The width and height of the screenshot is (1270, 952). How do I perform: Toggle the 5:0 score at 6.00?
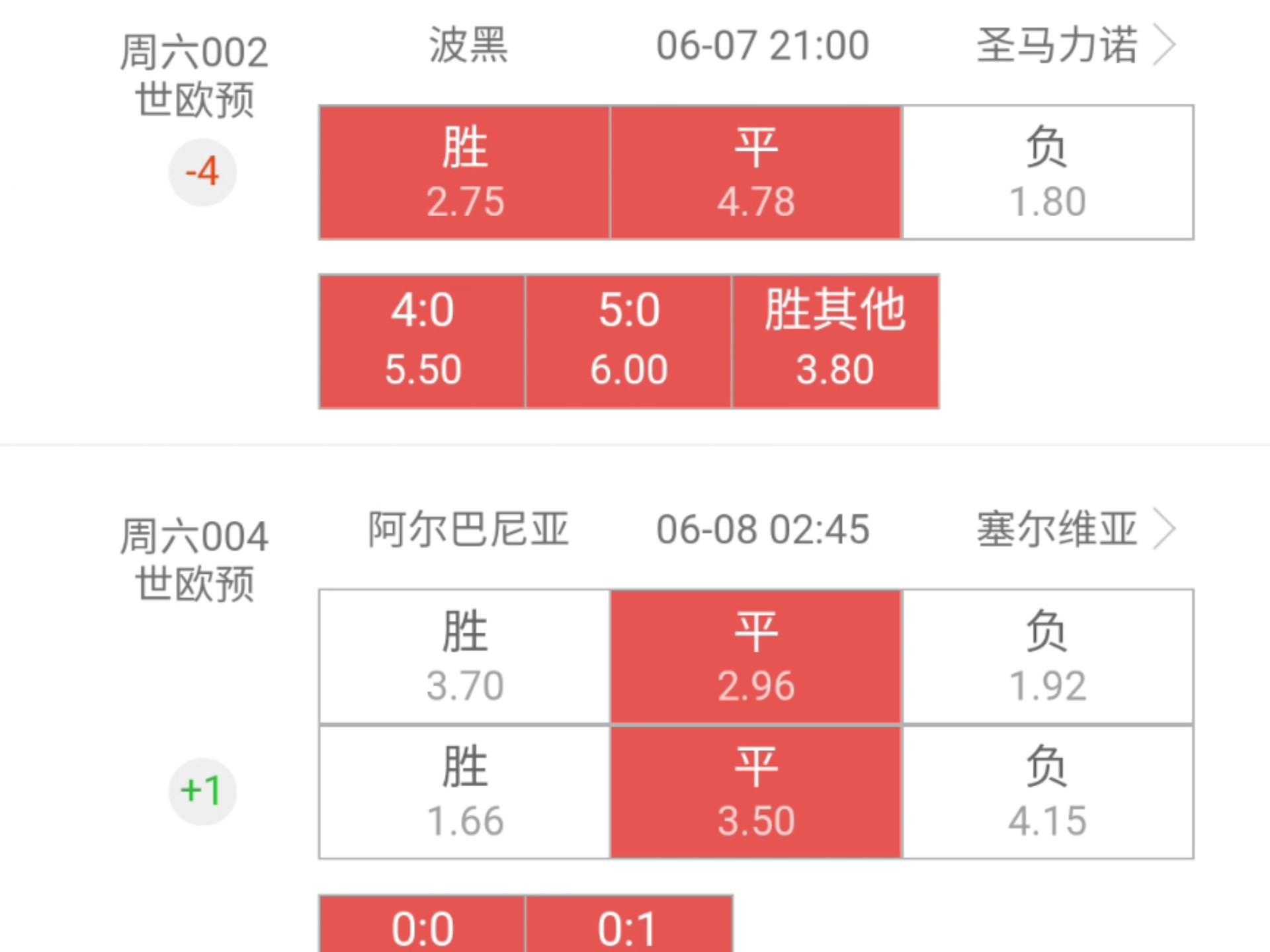pos(628,341)
